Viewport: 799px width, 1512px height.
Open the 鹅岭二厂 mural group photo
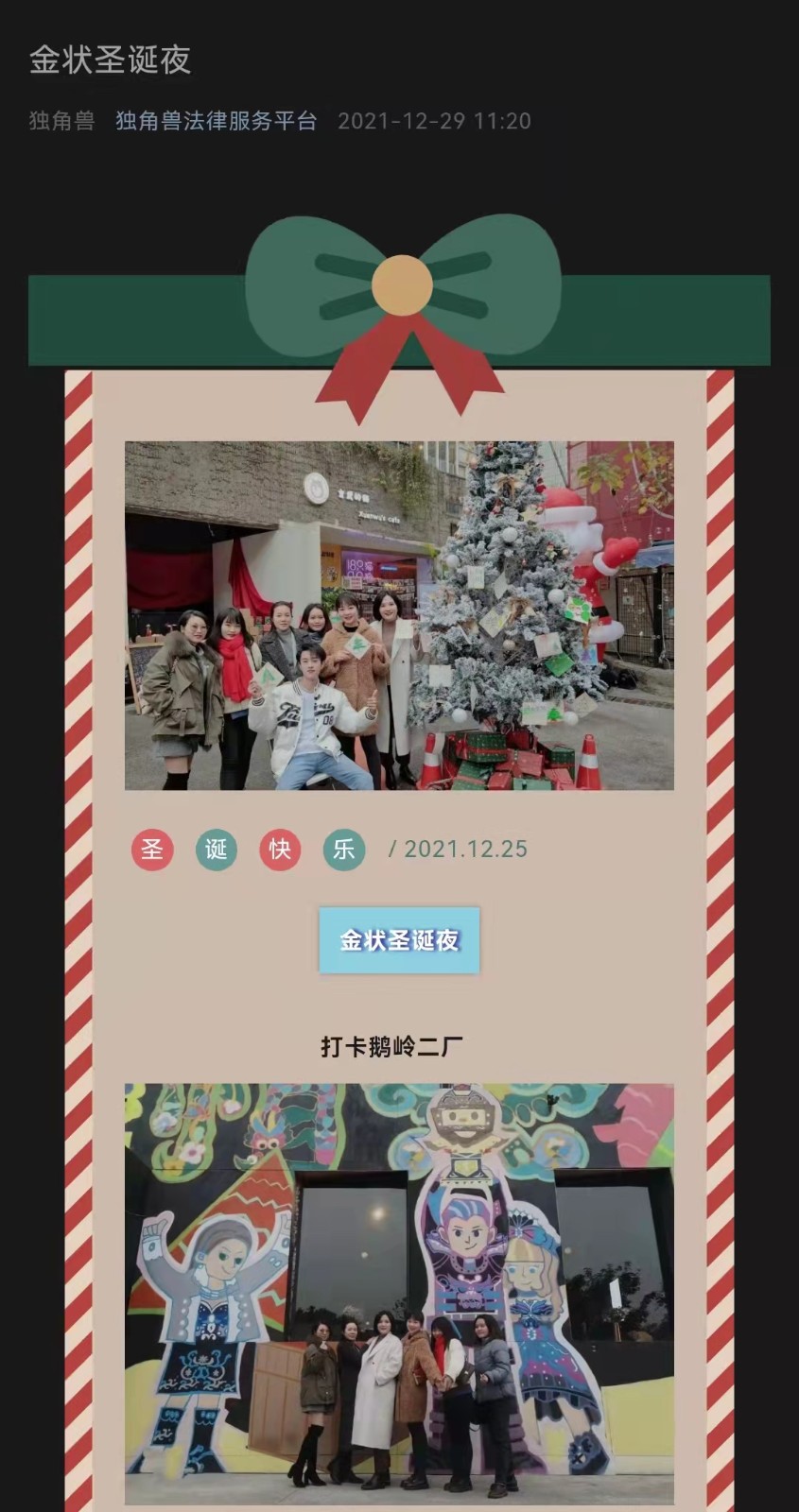click(x=399, y=1293)
